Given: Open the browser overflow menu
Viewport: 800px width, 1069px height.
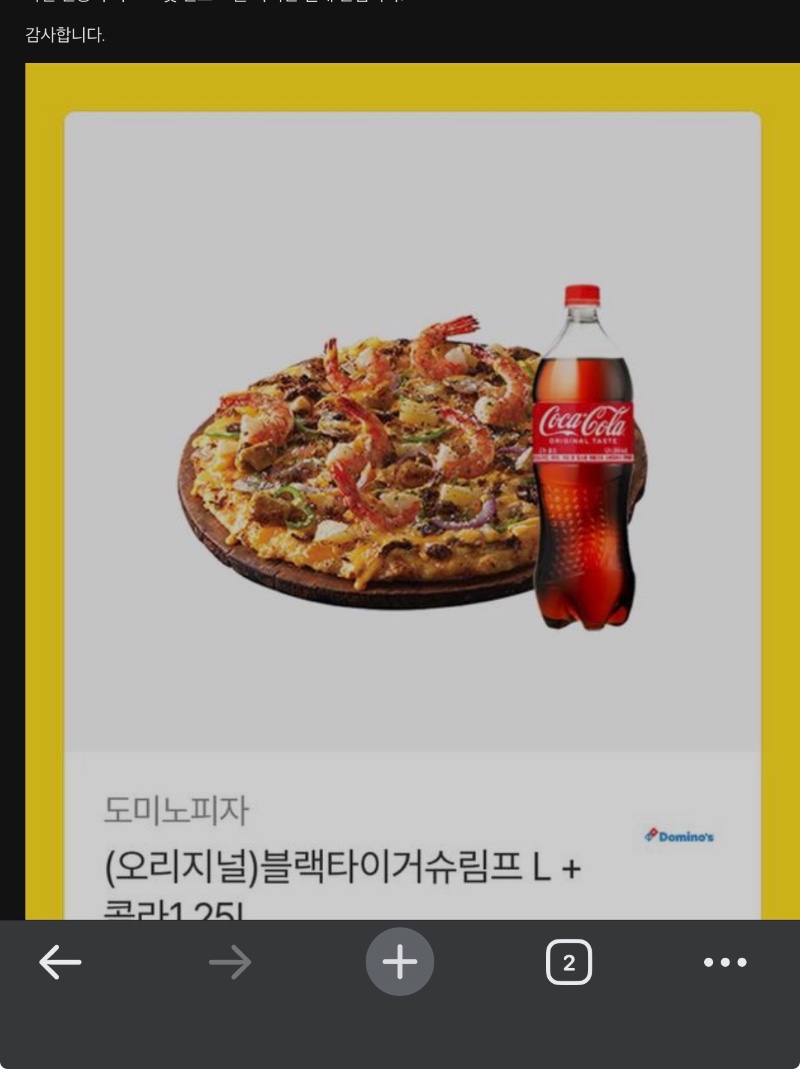Looking at the screenshot, I should click(725, 962).
